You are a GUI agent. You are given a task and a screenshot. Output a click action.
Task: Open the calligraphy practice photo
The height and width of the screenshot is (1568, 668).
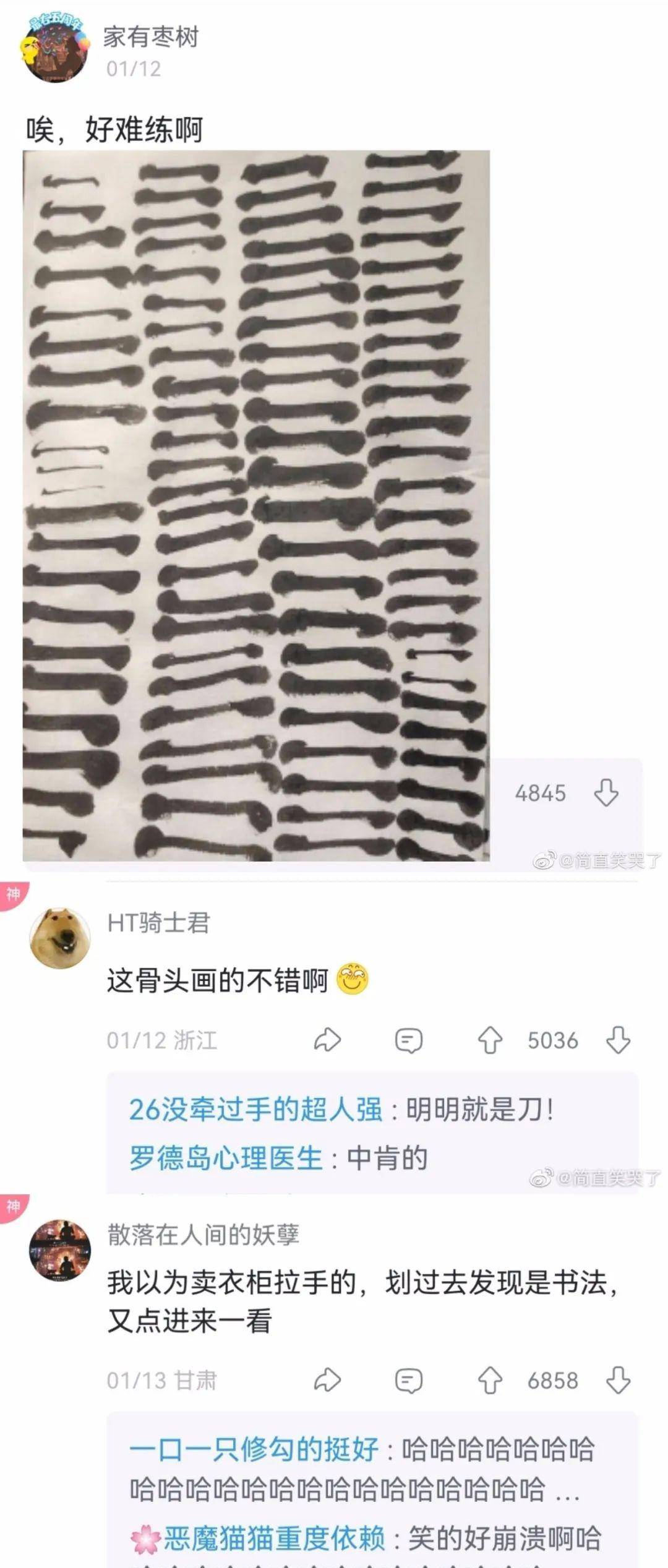click(256, 505)
